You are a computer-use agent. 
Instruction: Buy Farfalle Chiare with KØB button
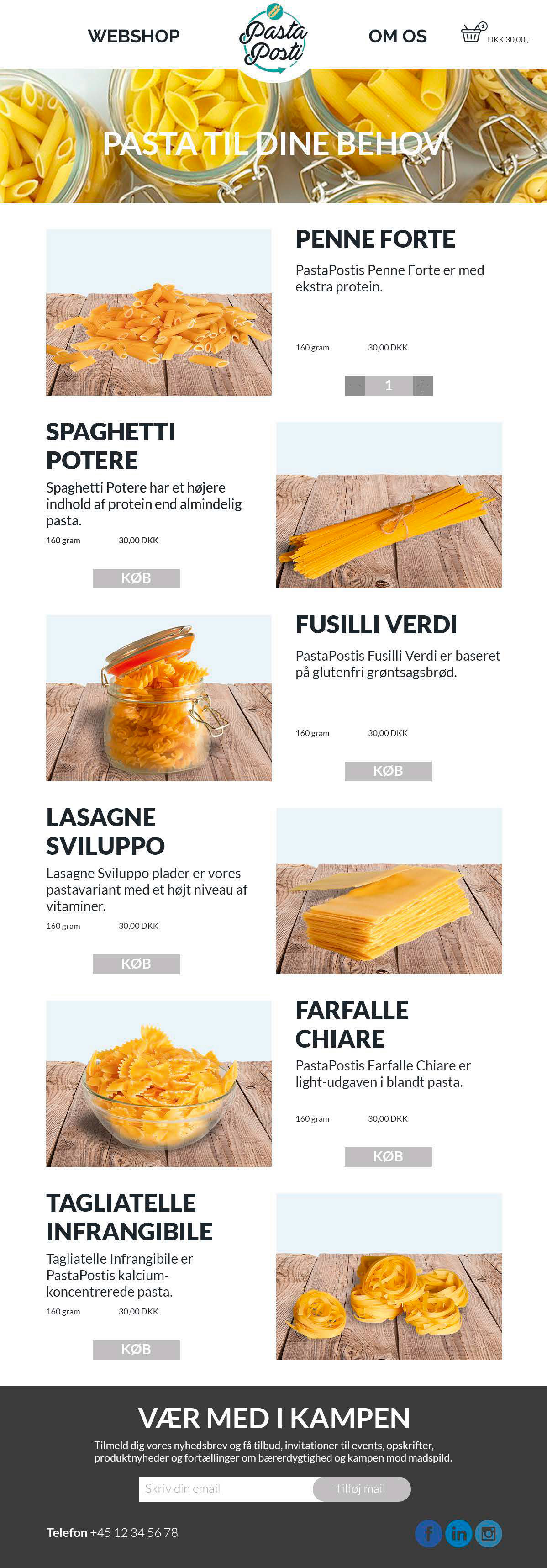click(x=388, y=1156)
